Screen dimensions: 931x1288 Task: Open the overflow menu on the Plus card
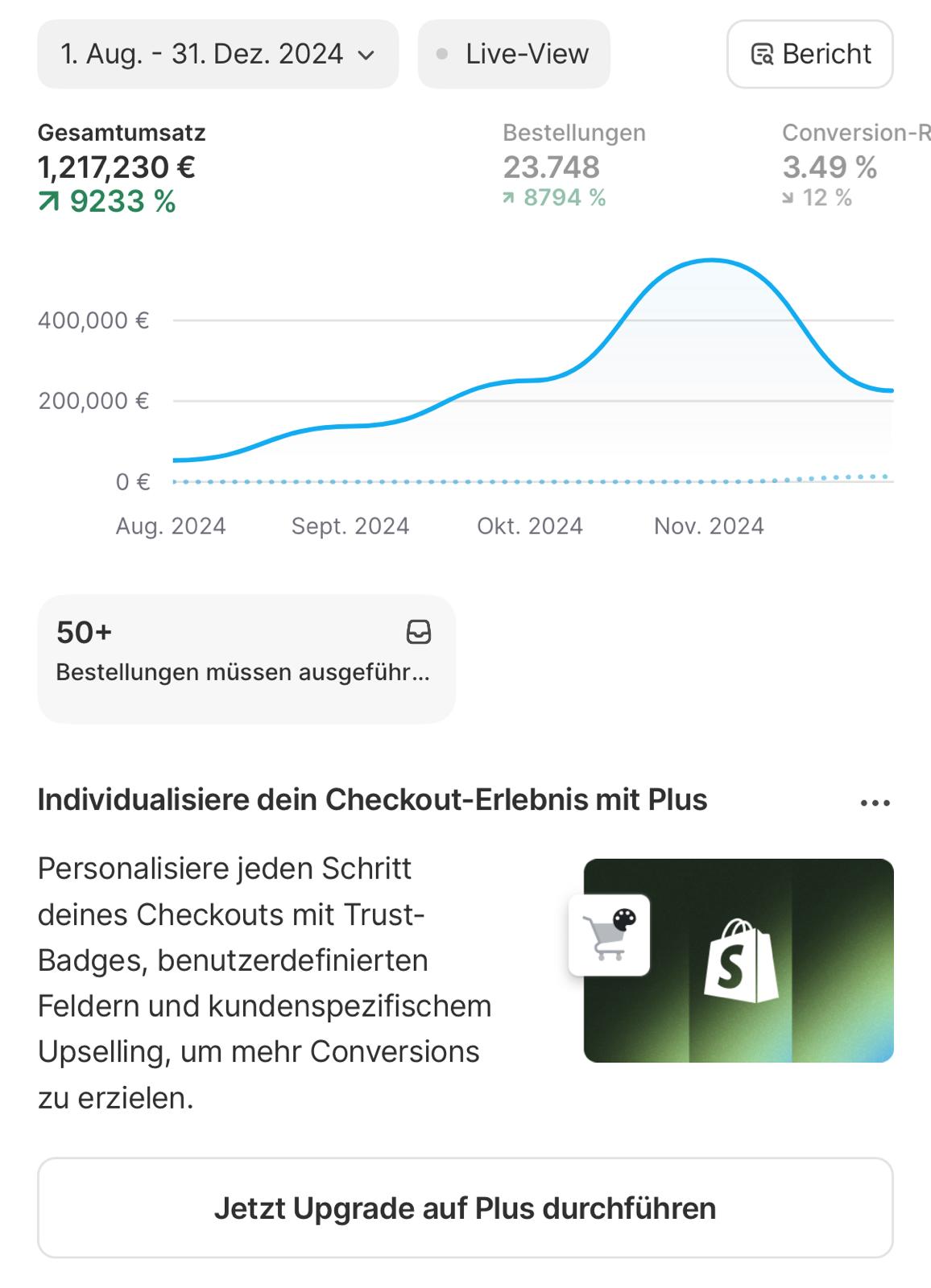tap(875, 803)
